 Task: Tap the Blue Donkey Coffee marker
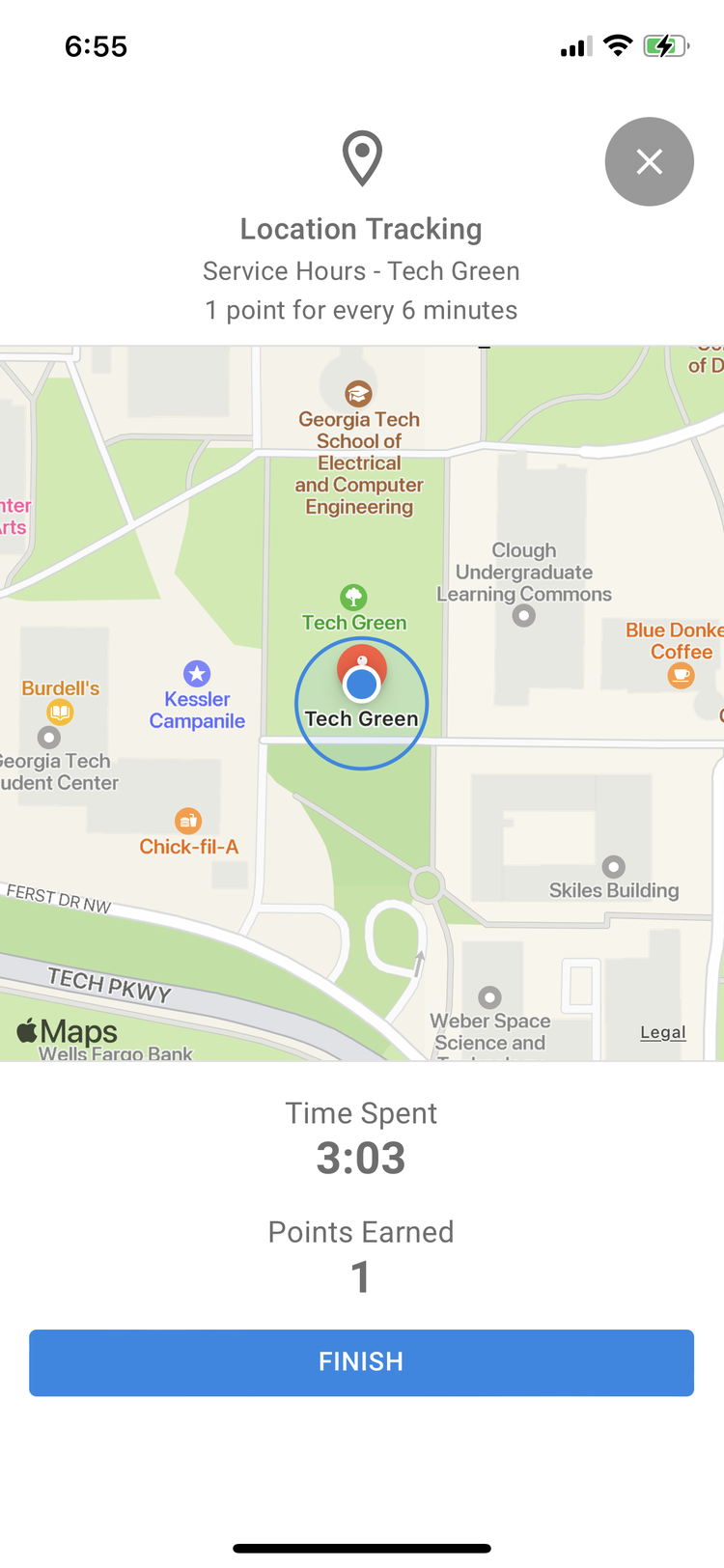[x=681, y=675]
